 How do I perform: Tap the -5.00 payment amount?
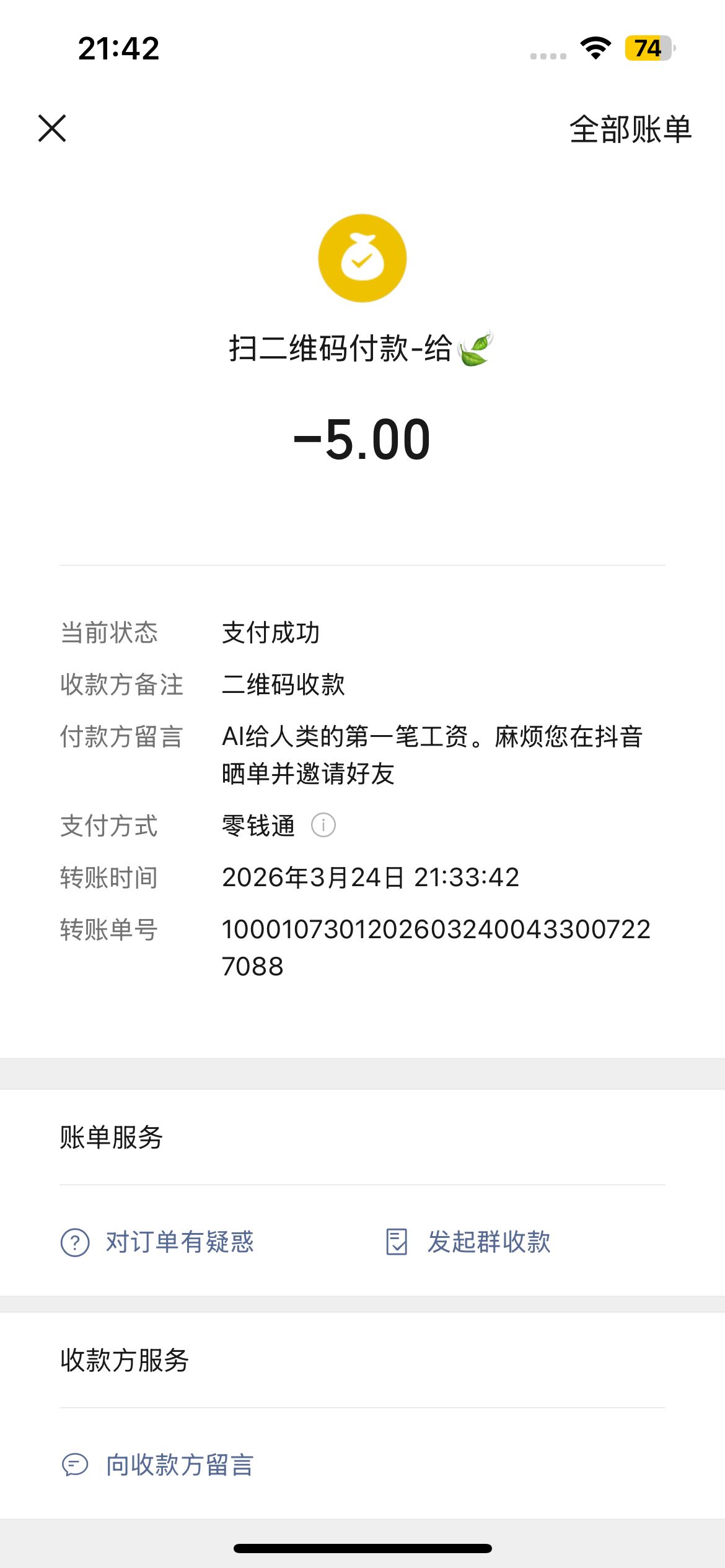point(362,441)
